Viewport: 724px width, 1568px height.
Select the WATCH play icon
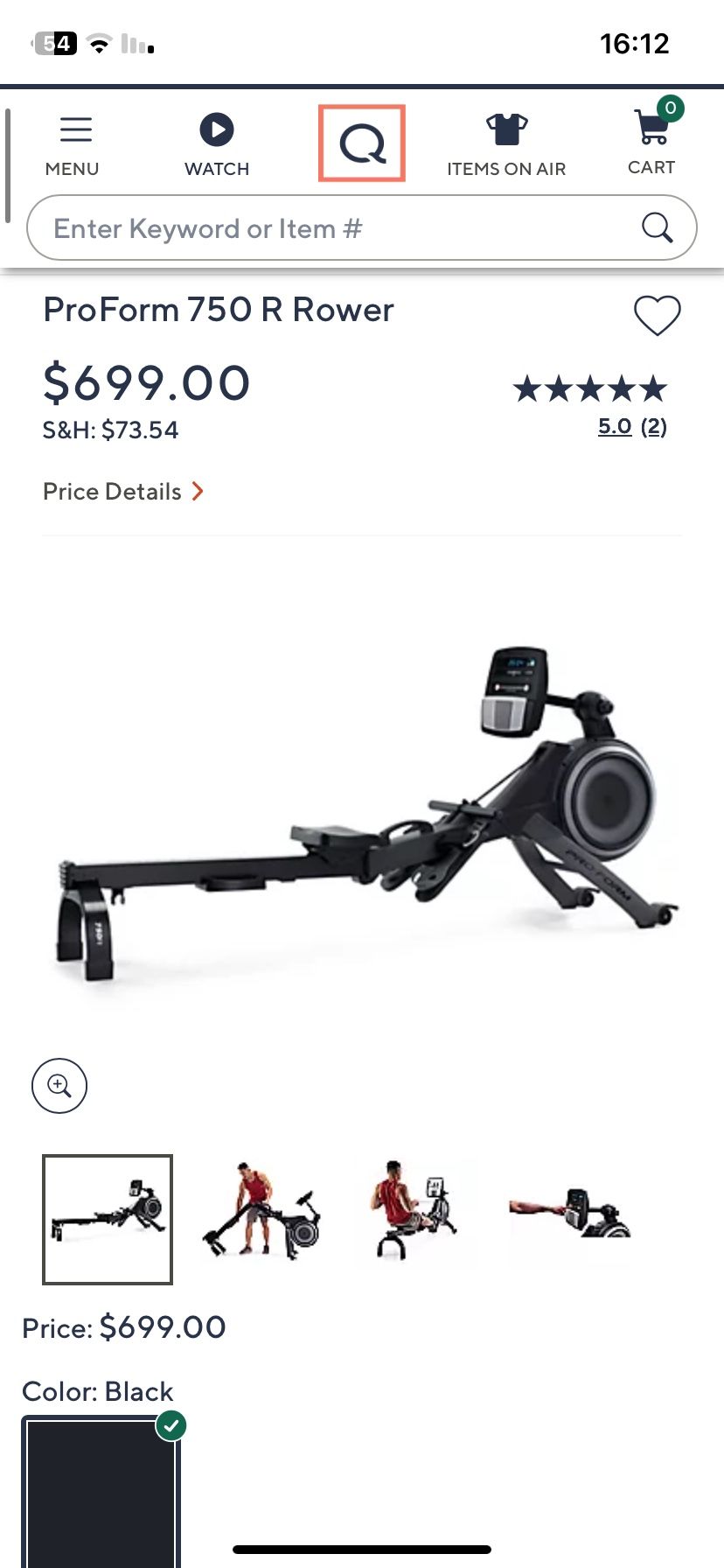(x=217, y=129)
